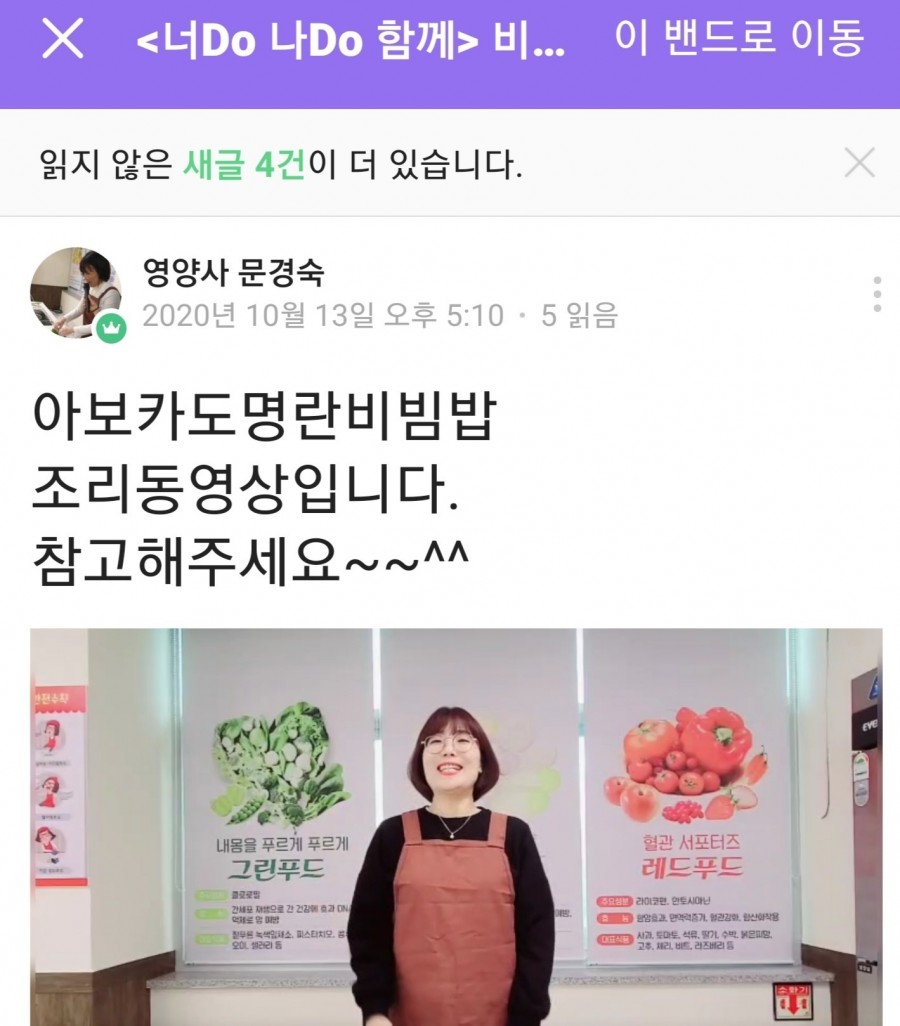900x1026 pixels.
Task: Tap '이 밴드로 이동' to go to band
Action: 739,39
